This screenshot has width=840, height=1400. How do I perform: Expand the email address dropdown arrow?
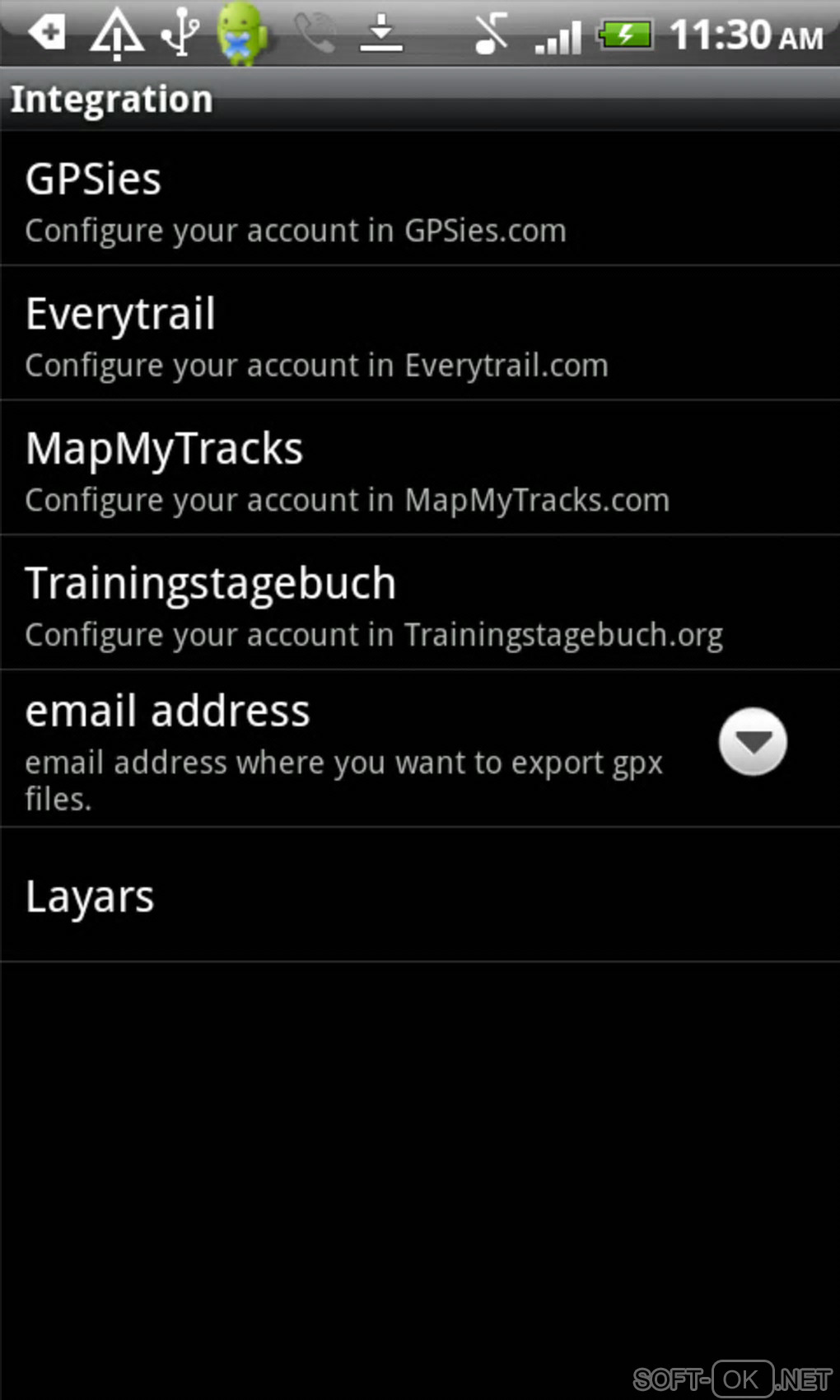(753, 742)
